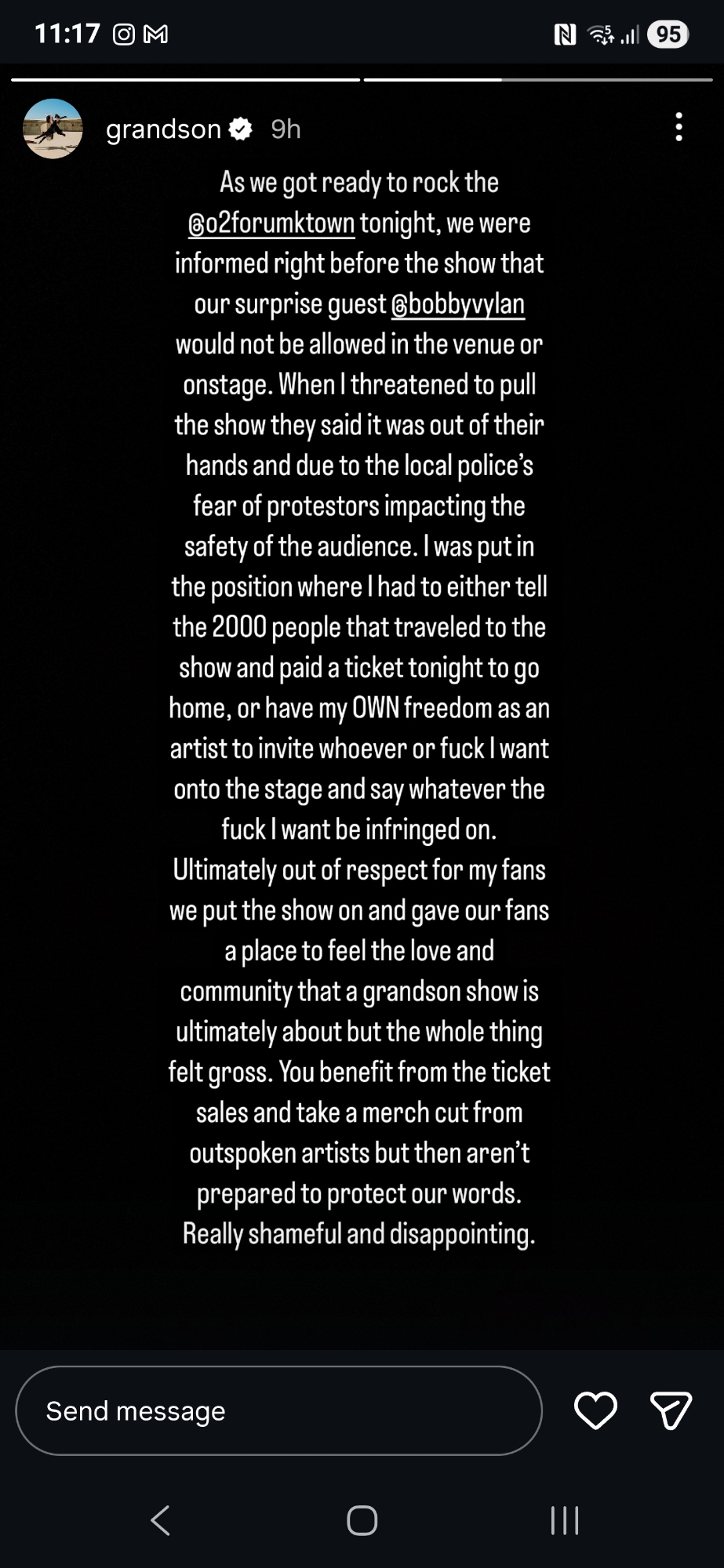Tap the Send message field
The image size is (724, 1568).
tap(278, 1411)
